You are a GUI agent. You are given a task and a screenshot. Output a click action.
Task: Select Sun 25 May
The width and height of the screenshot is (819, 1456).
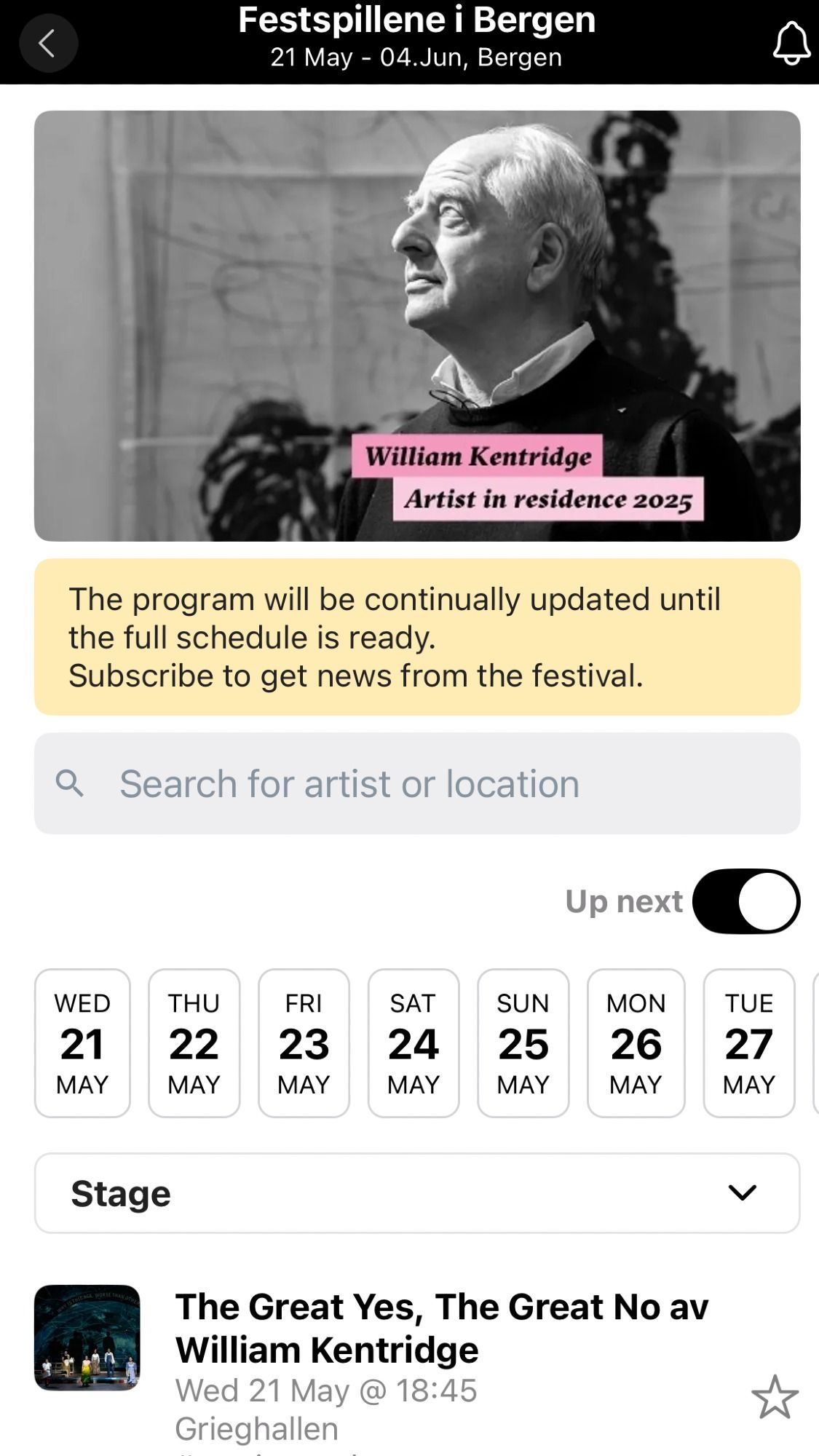523,1042
